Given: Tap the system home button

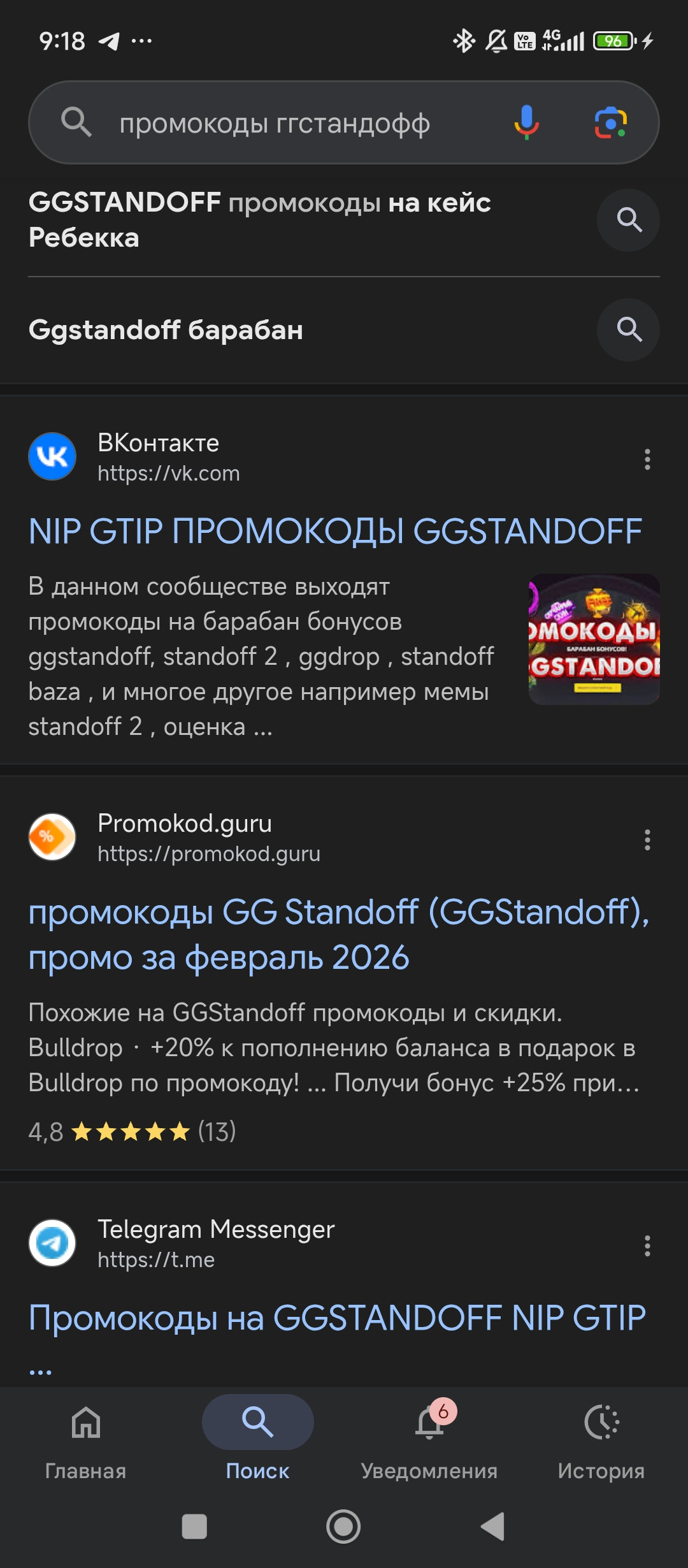Looking at the screenshot, I should coord(343,1527).
